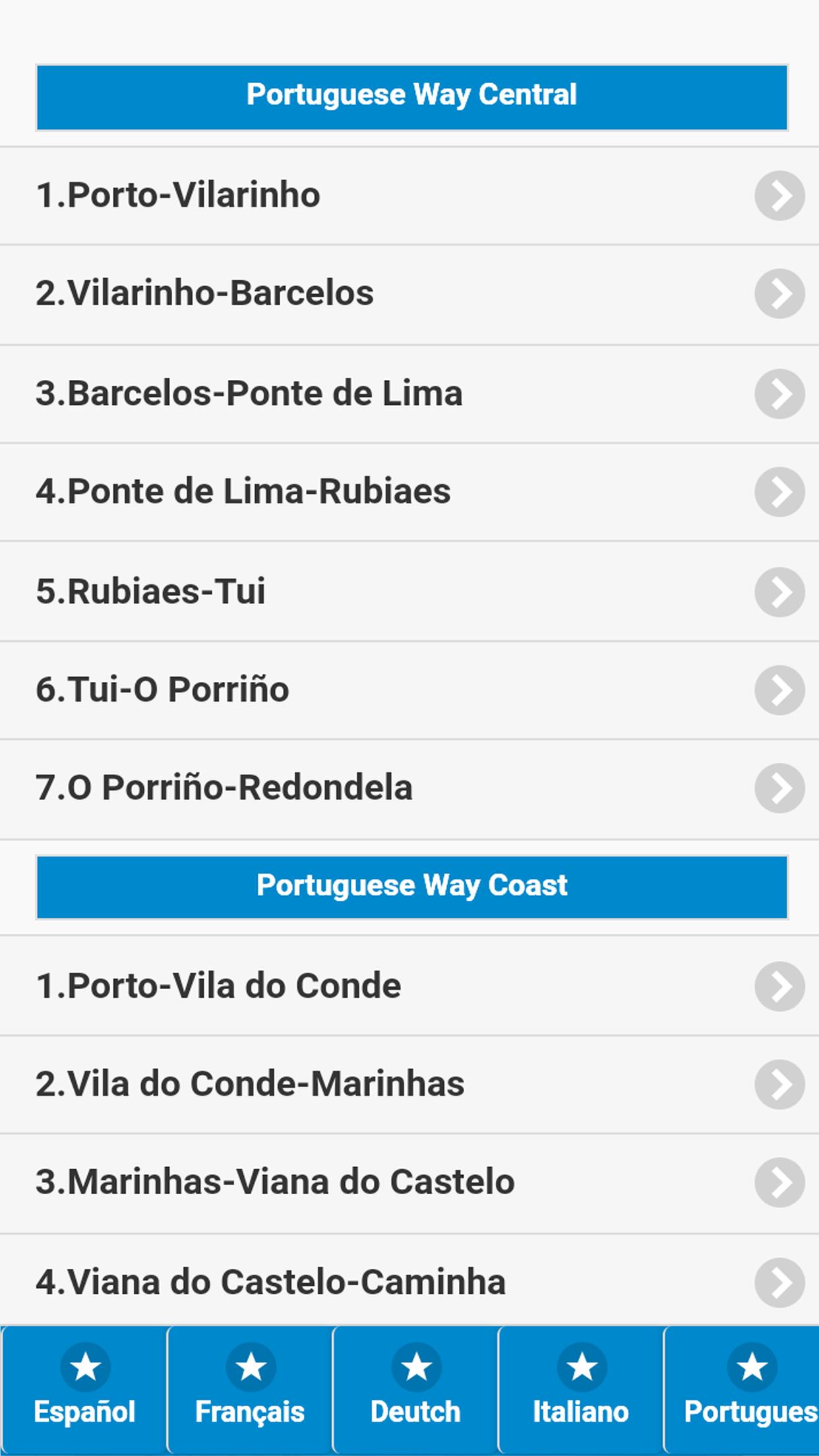Select Viana do Castelo-Caminha stage
The height and width of the screenshot is (1456, 819).
pos(409,1281)
